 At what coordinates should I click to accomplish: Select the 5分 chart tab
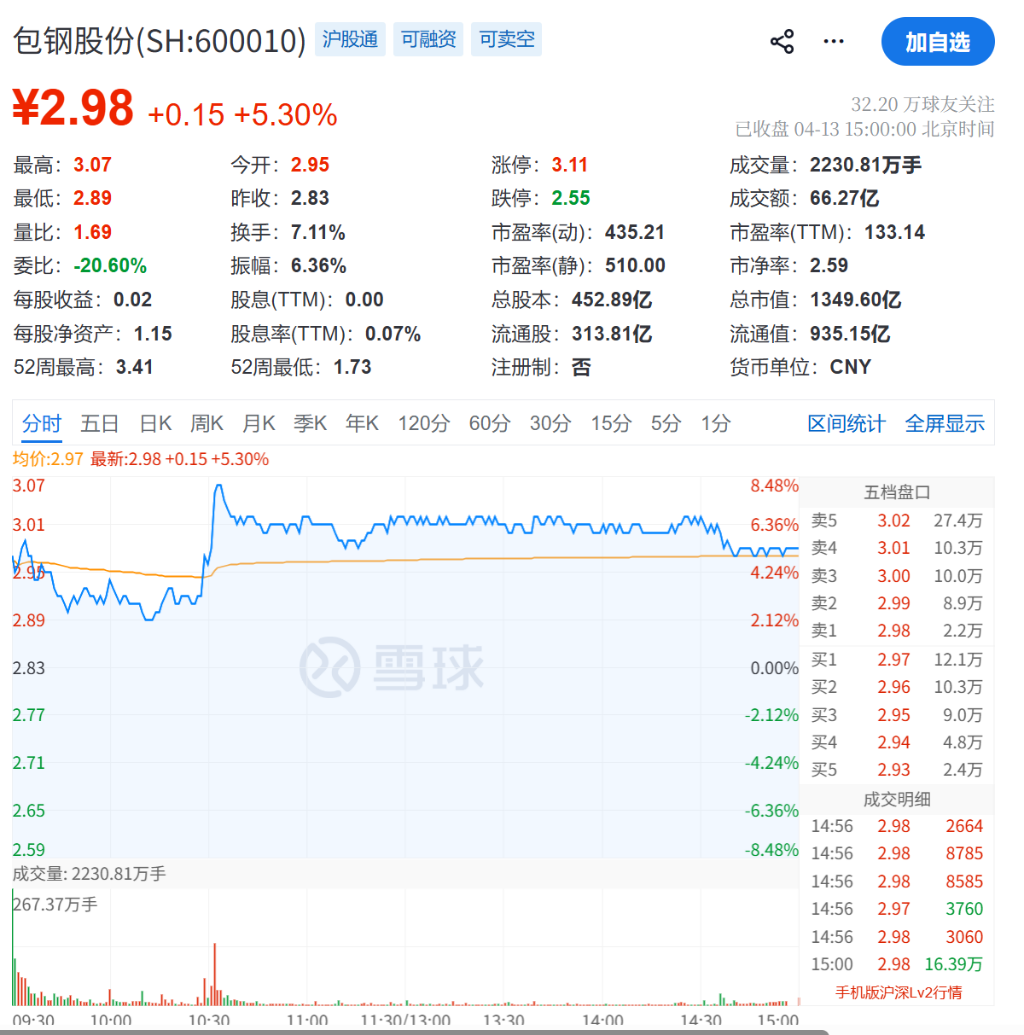click(x=665, y=423)
